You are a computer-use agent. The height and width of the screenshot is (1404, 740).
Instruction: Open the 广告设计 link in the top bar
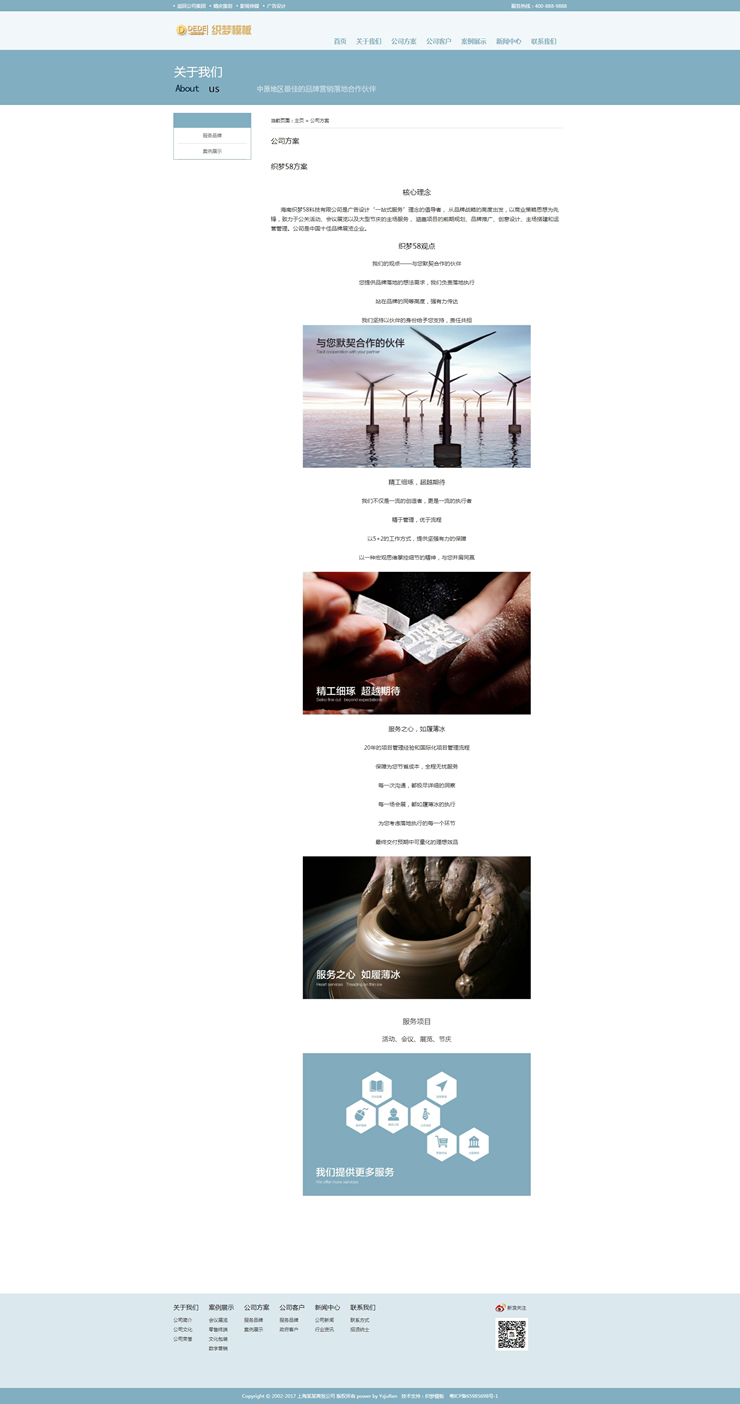coord(276,5)
